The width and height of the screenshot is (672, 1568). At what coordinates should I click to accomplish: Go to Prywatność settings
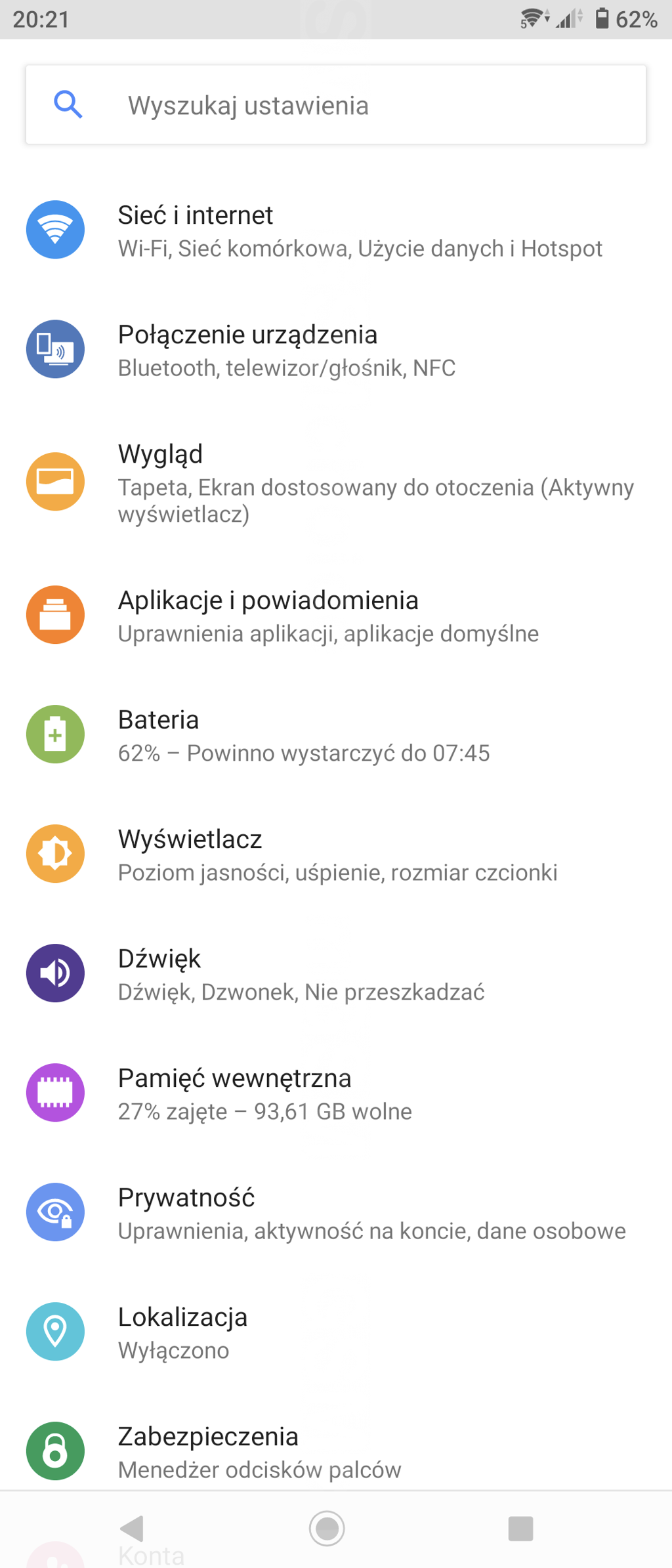coord(335,1213)
